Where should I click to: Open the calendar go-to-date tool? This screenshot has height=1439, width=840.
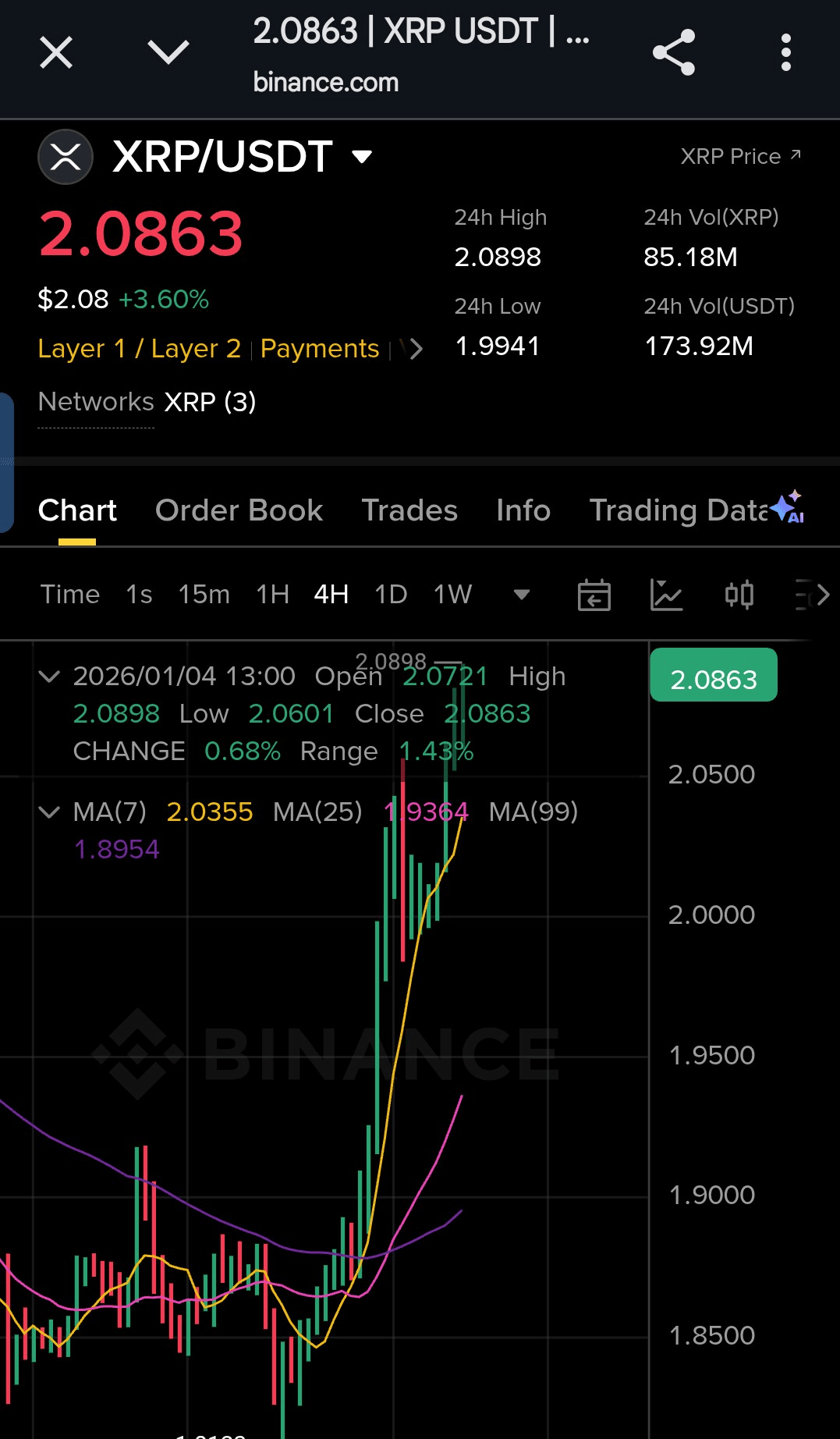point(594,595)
